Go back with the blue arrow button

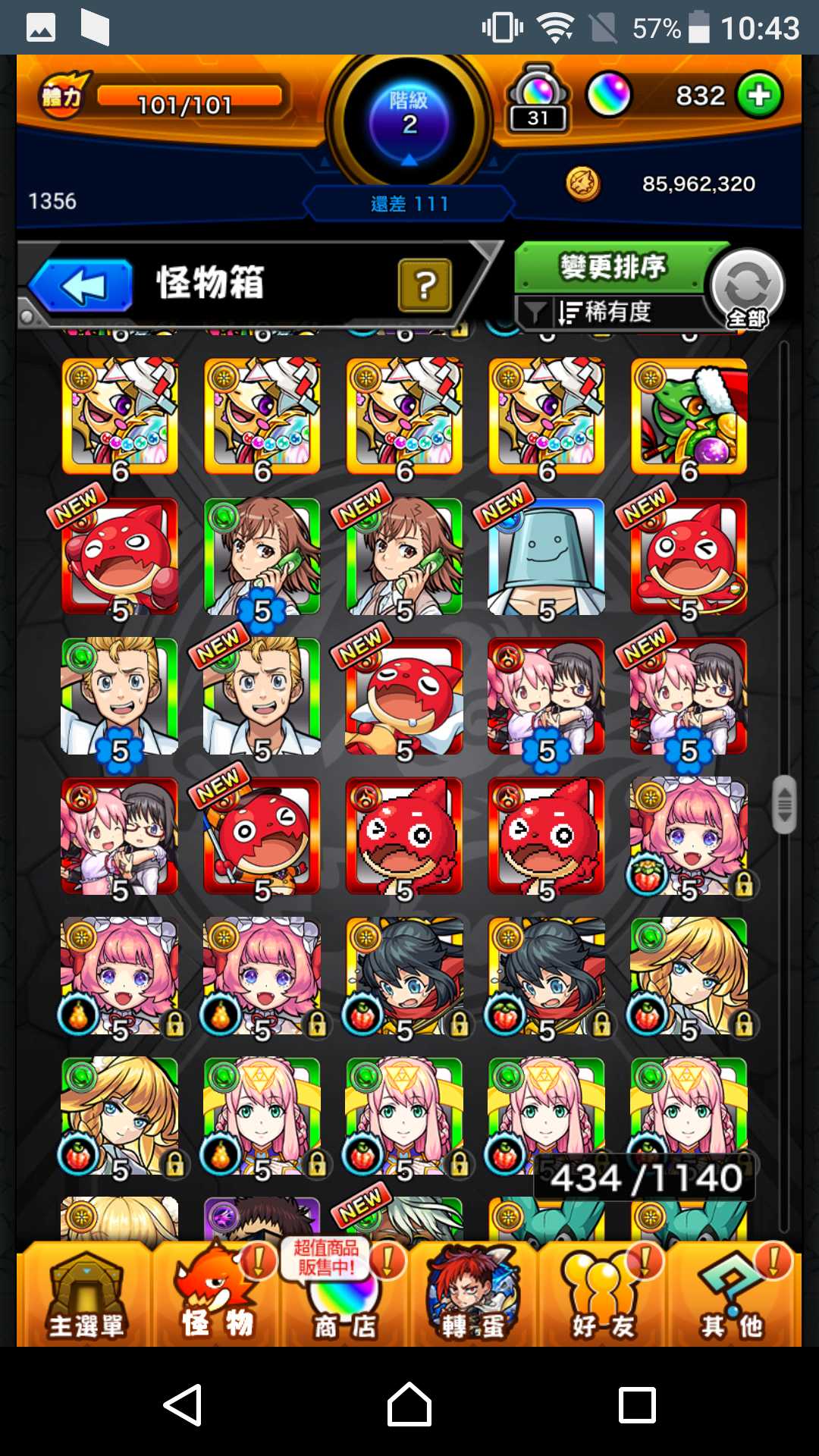[81, 286]
